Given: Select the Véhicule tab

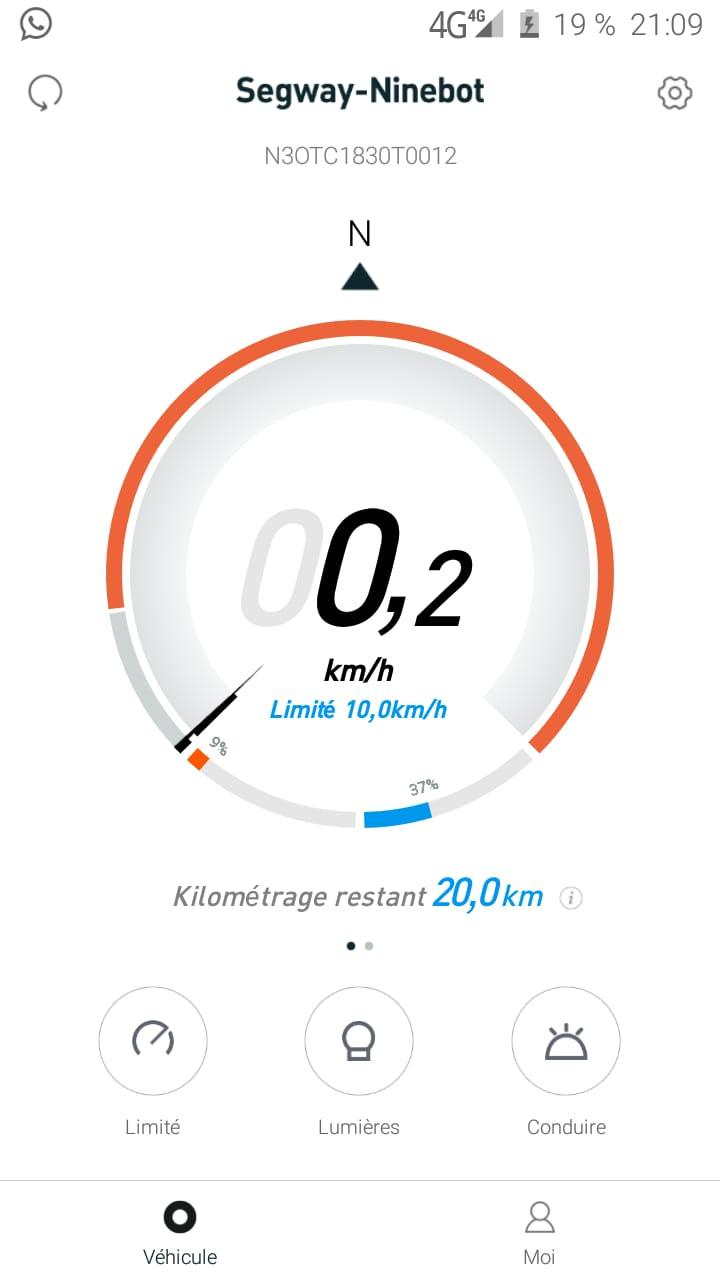Looking at the screenshot, I should 180,1233.
